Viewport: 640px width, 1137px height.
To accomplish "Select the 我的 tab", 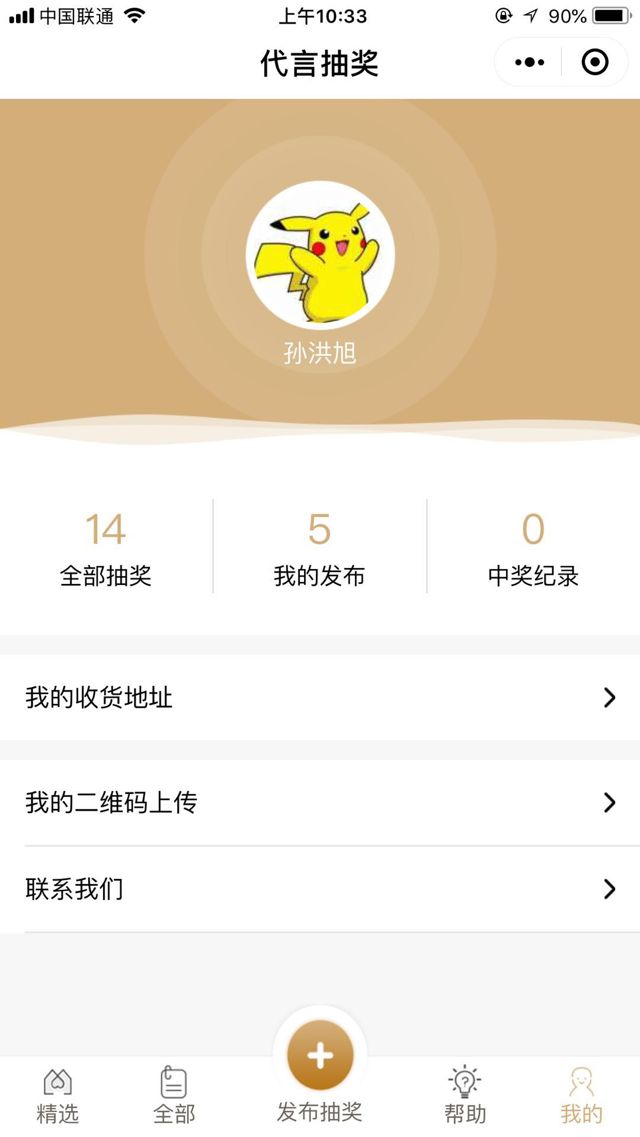I will click(581, 1095).
